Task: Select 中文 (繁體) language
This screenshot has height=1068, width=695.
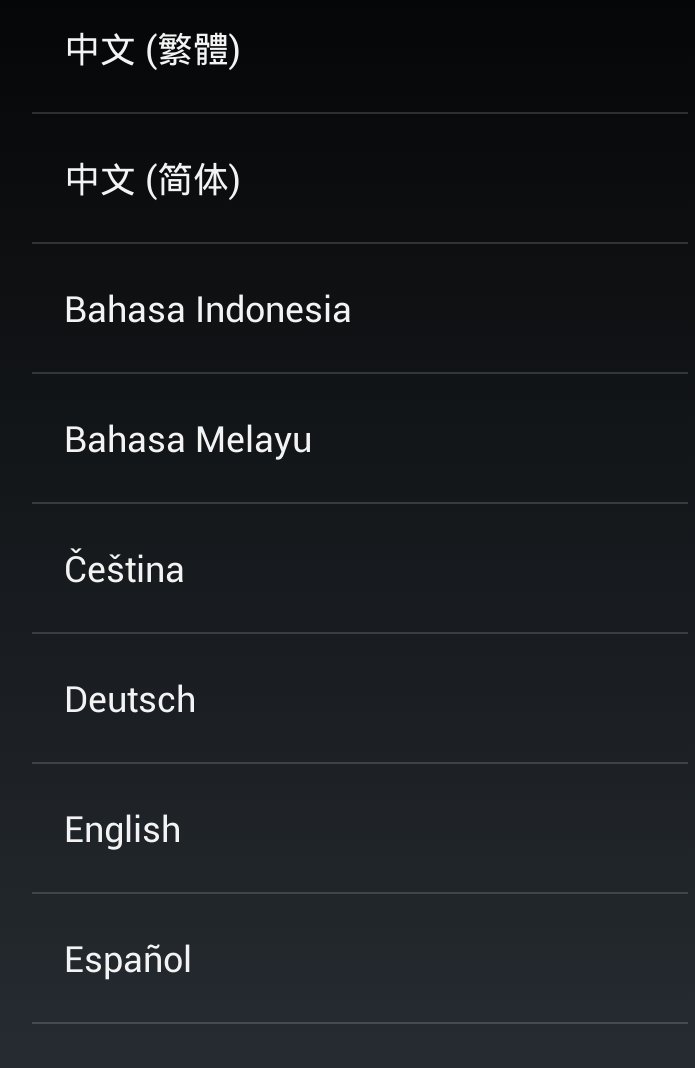Action: point(152,50)
